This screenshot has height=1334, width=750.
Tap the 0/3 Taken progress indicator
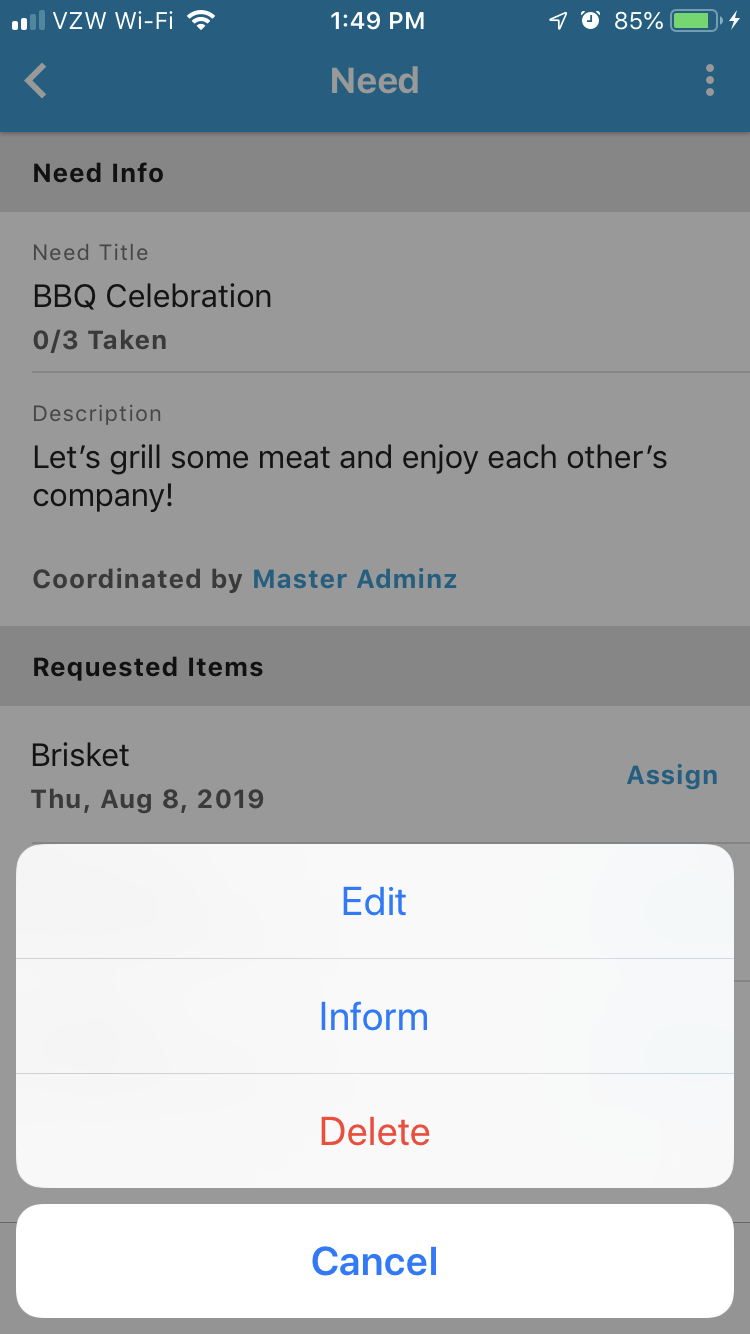pos(100,340)
